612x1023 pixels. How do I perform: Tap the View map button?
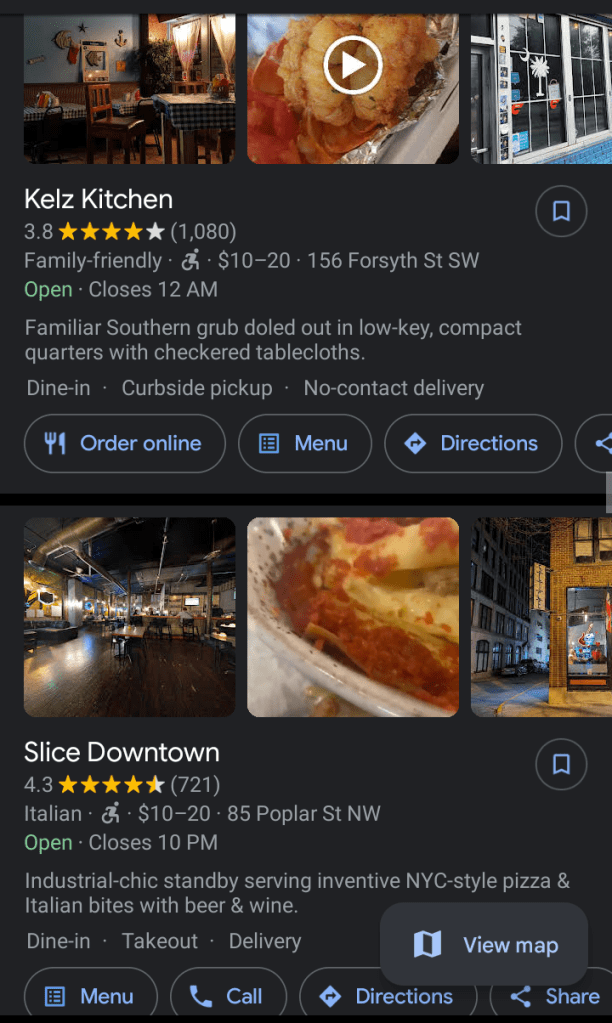pos(484,945)
